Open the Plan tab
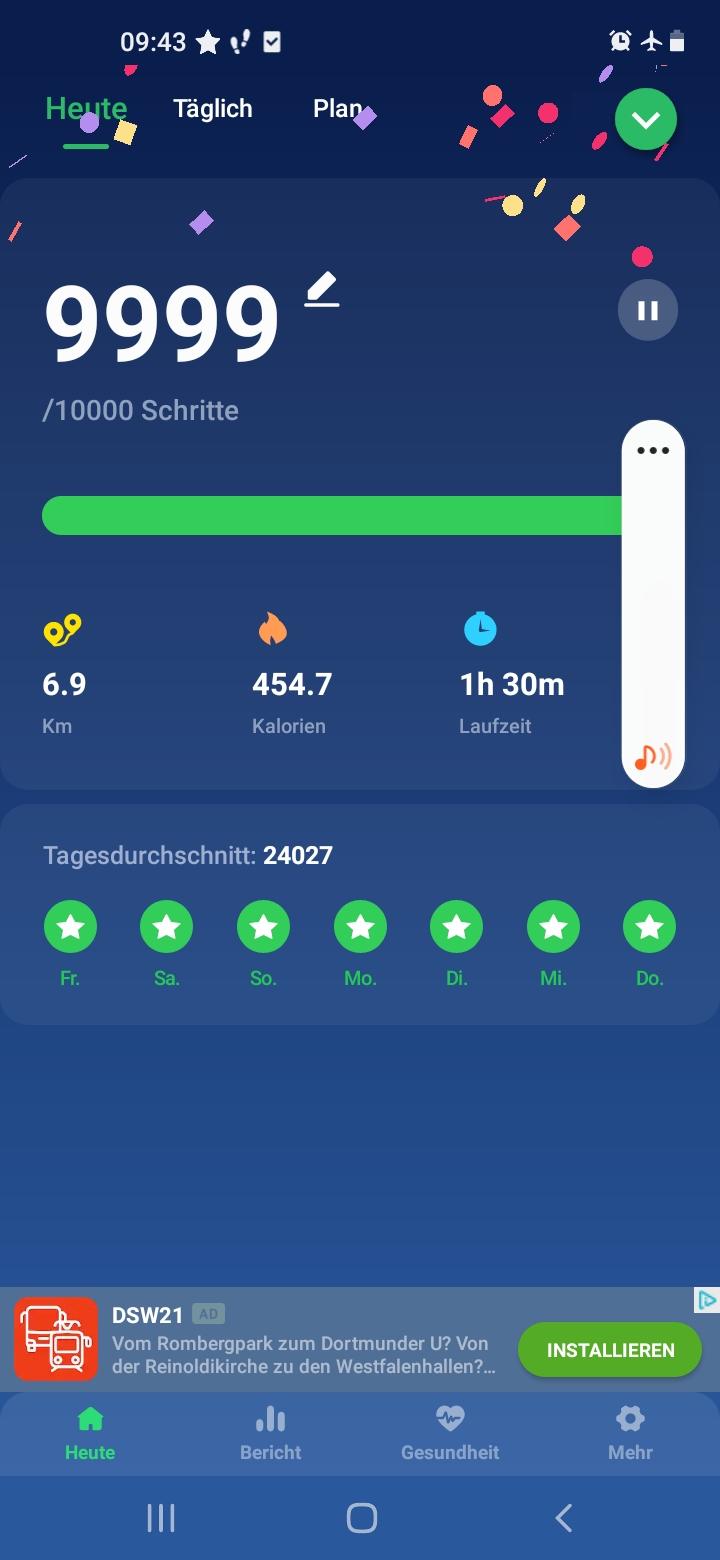The width and height of the screenshot is (720, 1560). point(337,109)
